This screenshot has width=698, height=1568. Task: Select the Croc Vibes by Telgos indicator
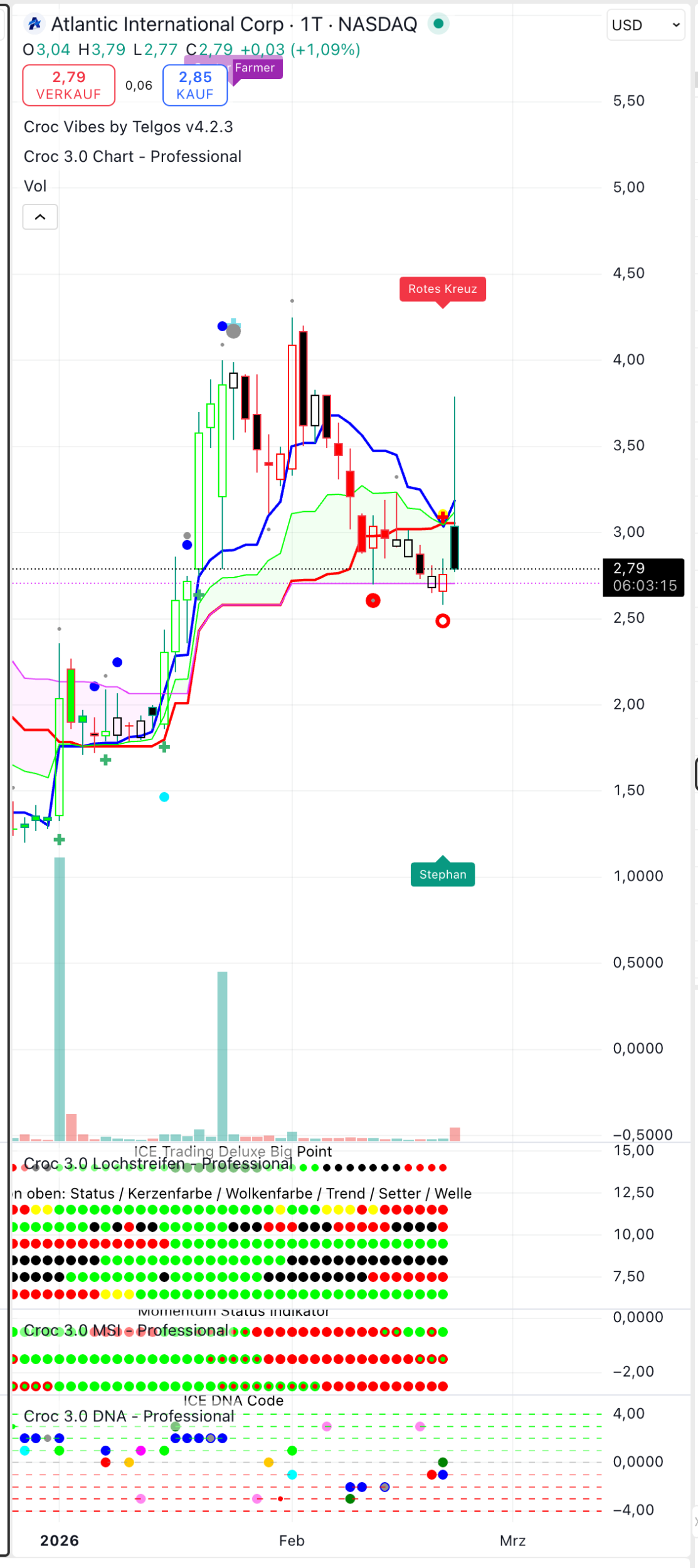[x=128, y=127]
